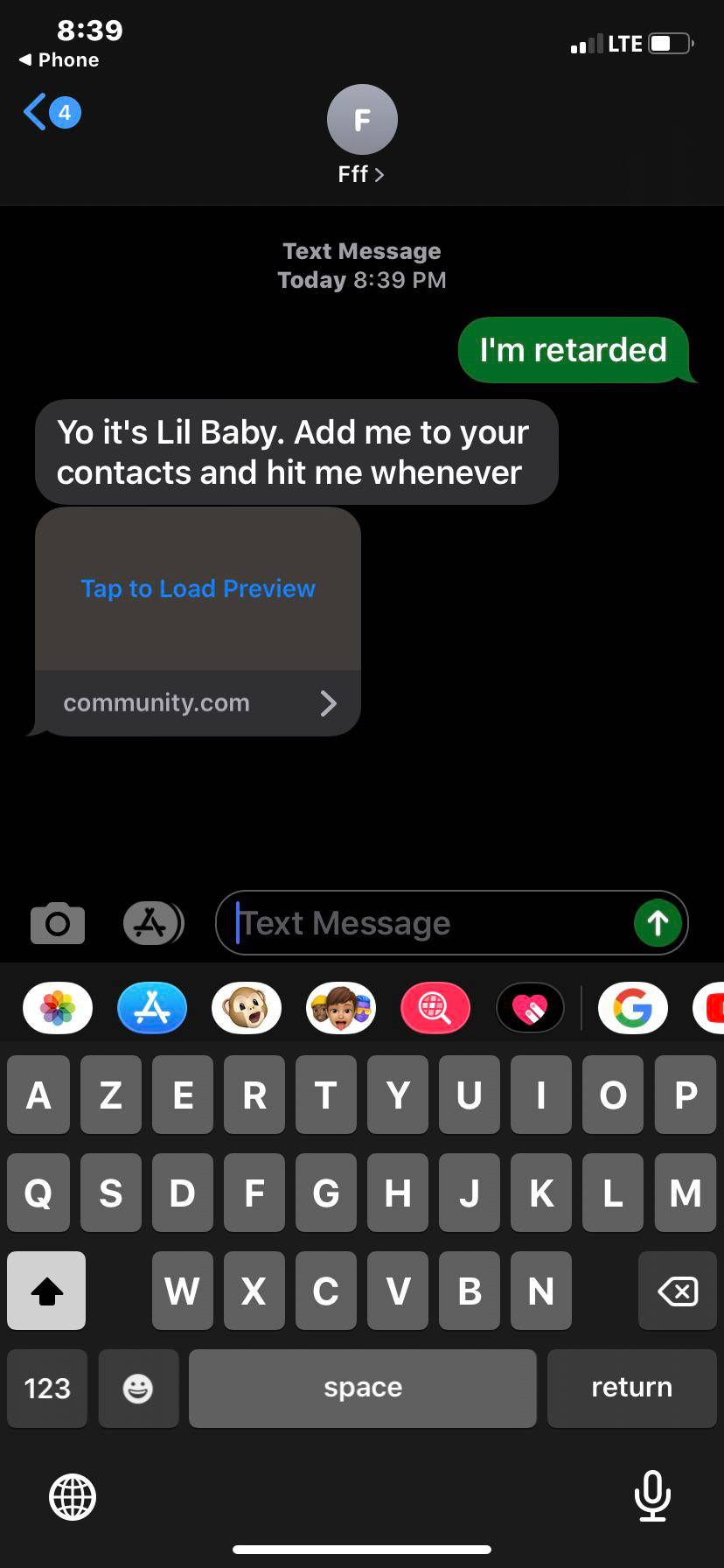Open the App Store iMessage app
Viewport: 724px width, 1568px height.
[152, 1009]
